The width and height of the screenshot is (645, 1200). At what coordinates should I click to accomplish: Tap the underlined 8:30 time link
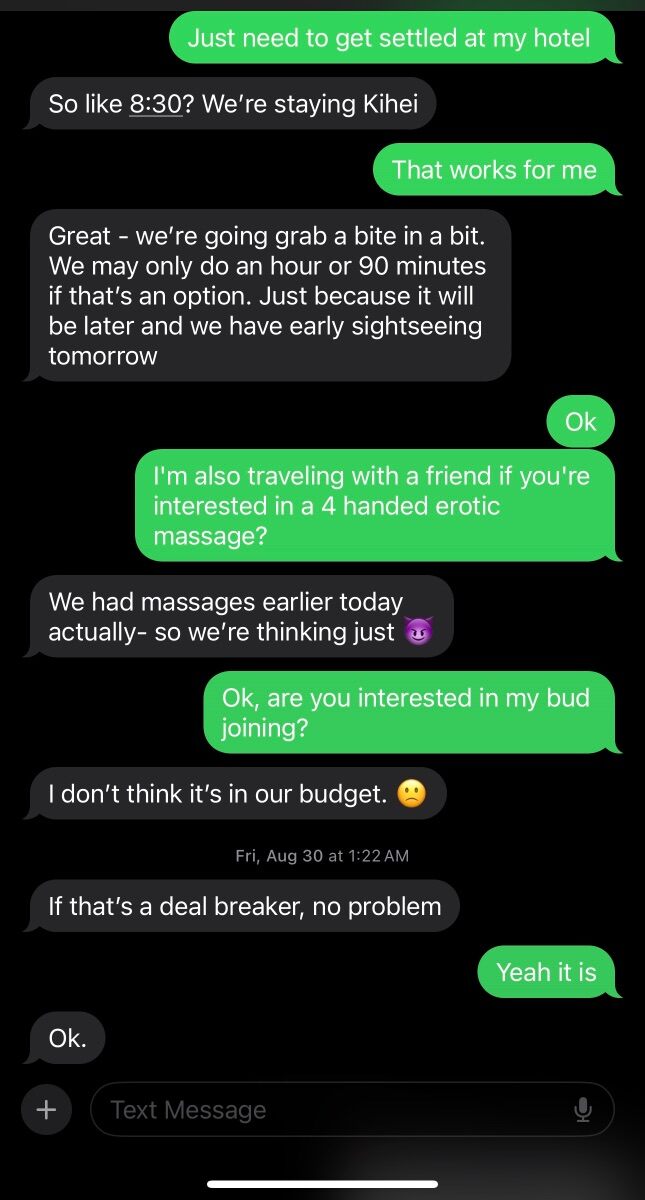point(156,104)
